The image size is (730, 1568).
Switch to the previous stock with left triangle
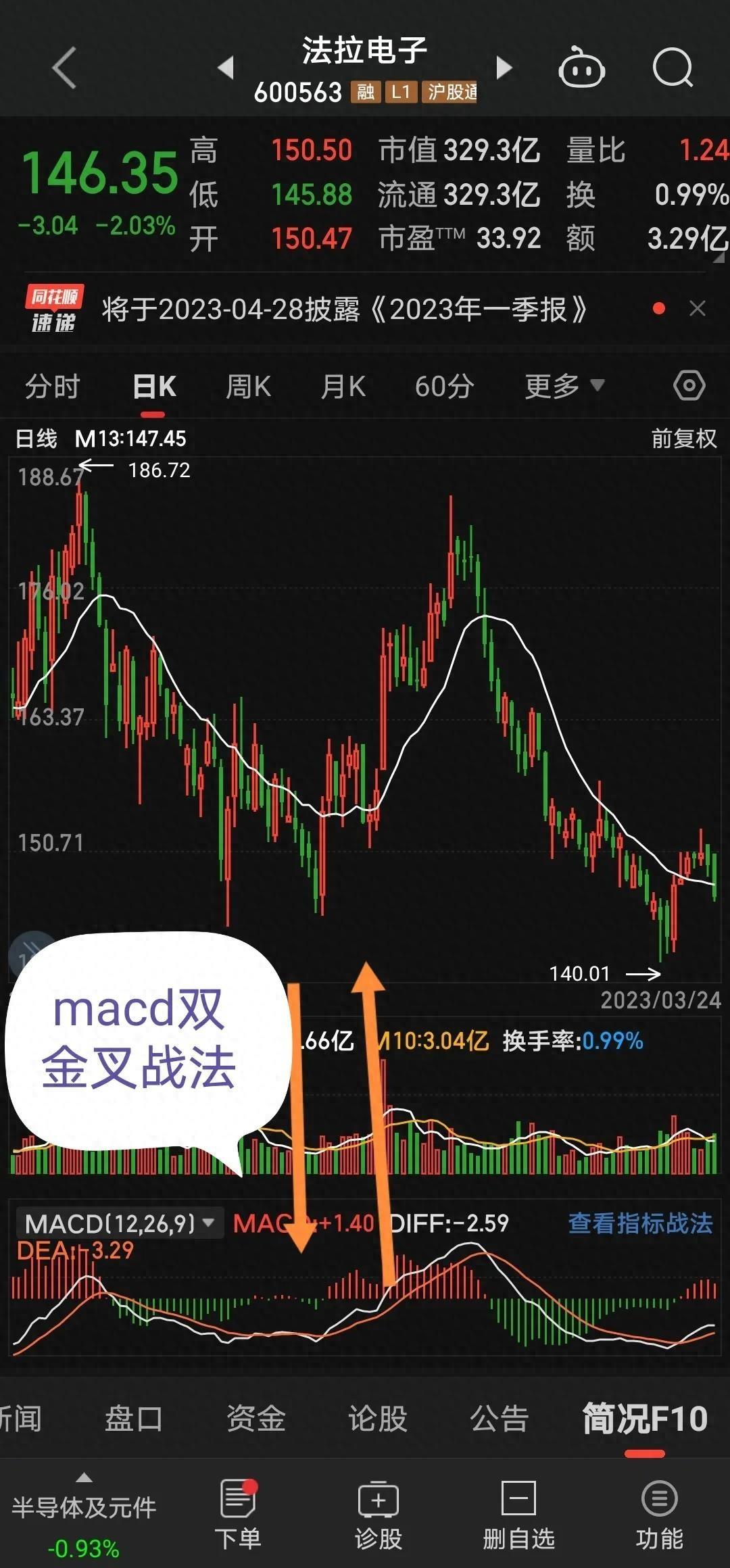[x=226, y=68]
